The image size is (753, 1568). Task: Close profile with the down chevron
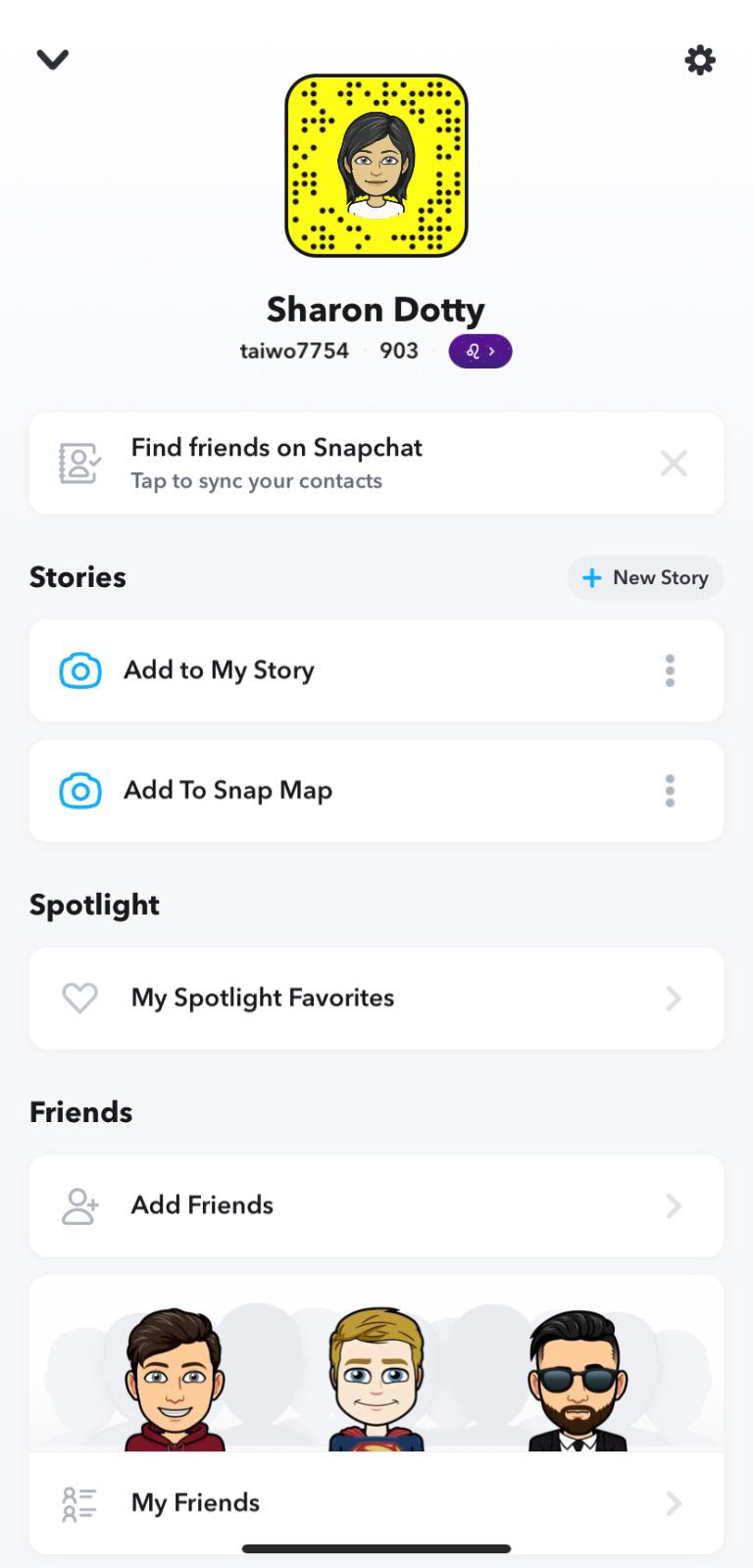(x=53, y=60)
